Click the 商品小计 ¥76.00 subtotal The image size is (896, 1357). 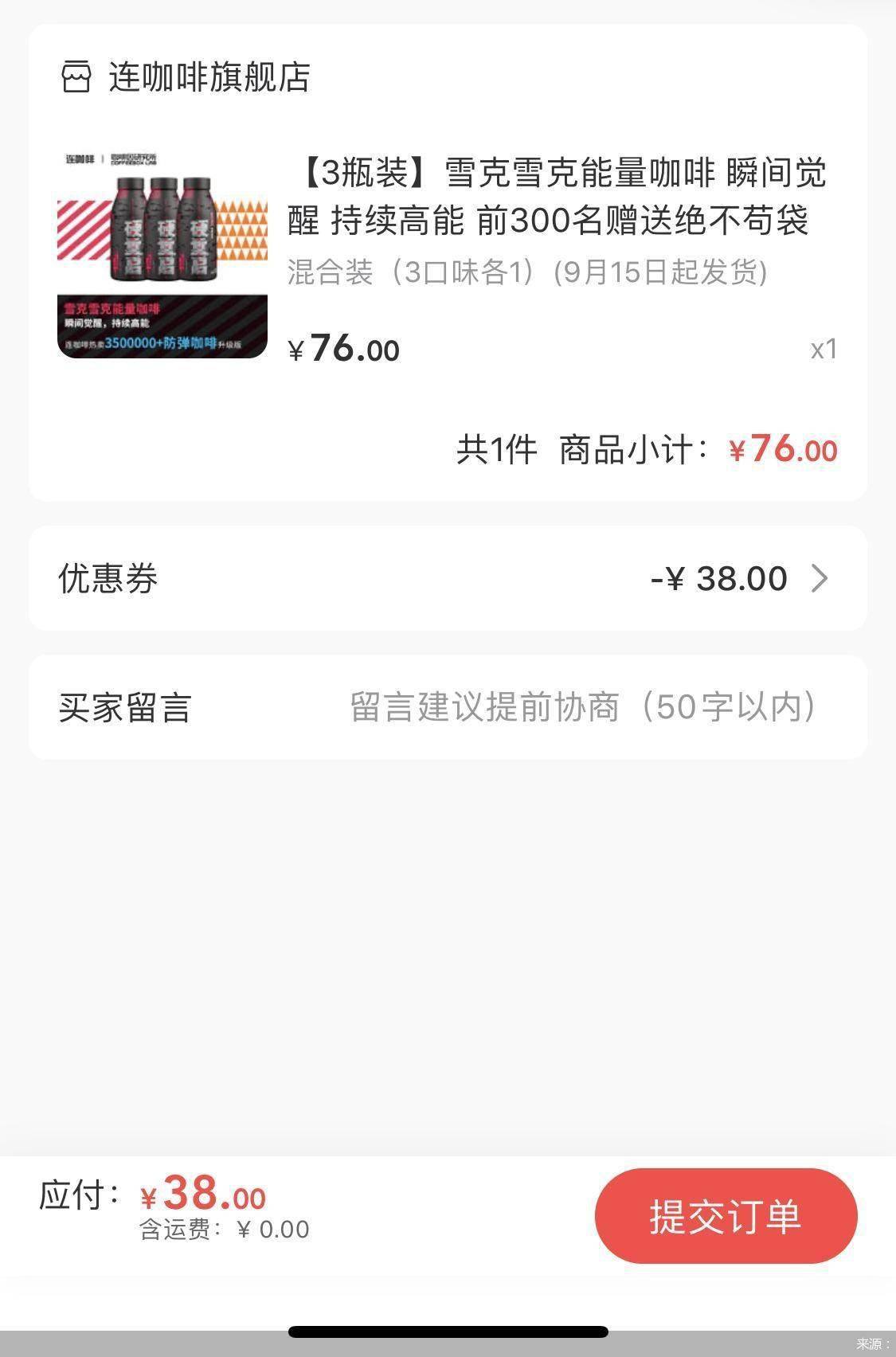[x=782, y=450]
